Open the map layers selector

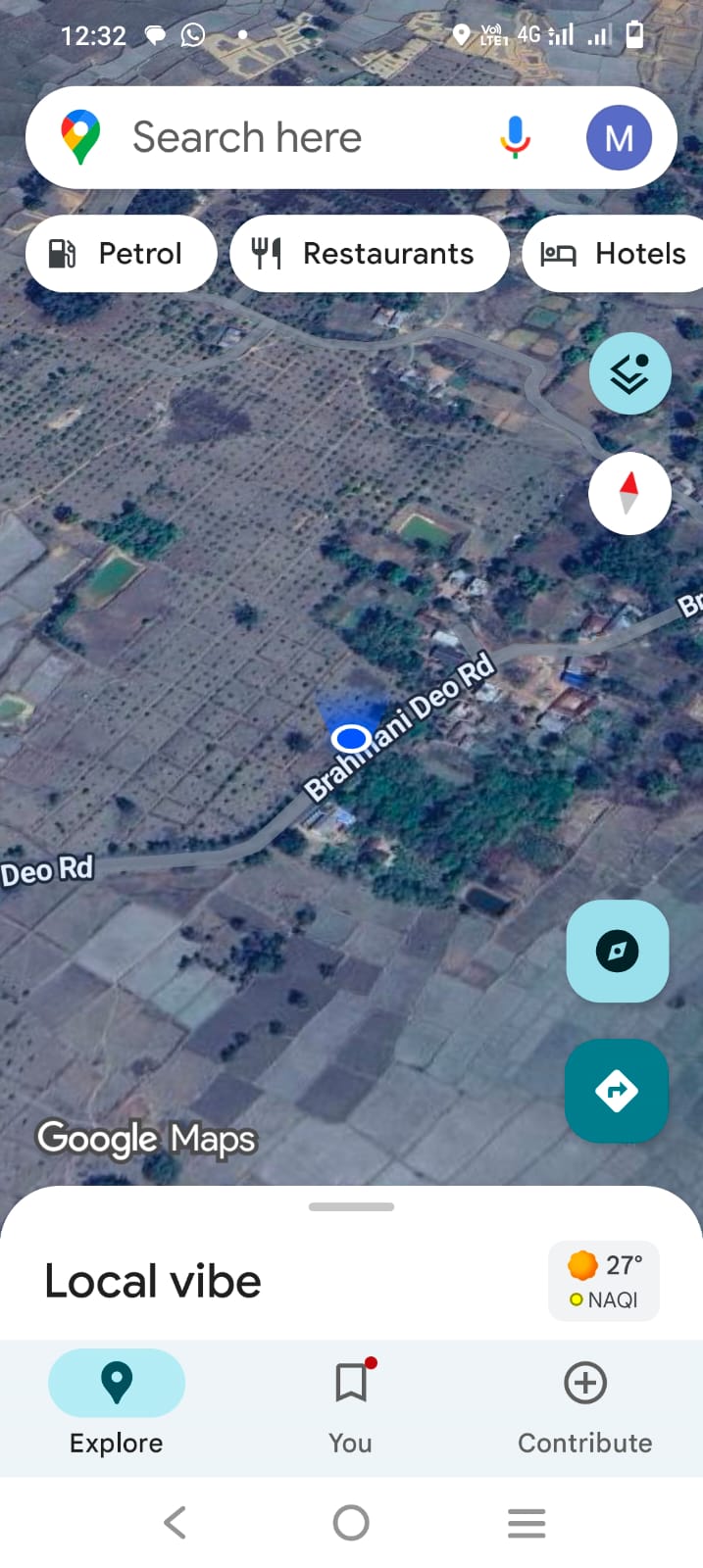[629, 373]
